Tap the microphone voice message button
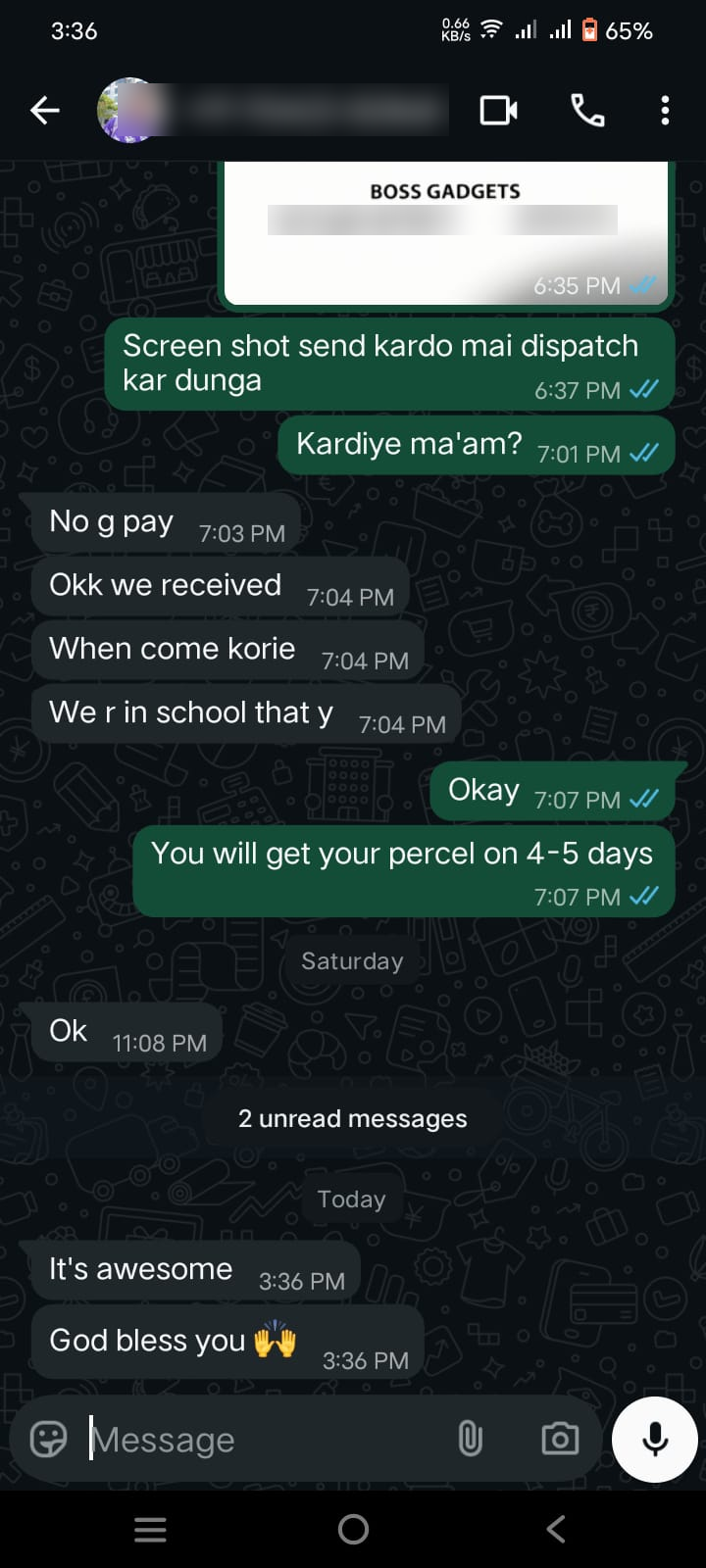The height and width of the screenshot is (1568, 706). tap(655, 1439)
